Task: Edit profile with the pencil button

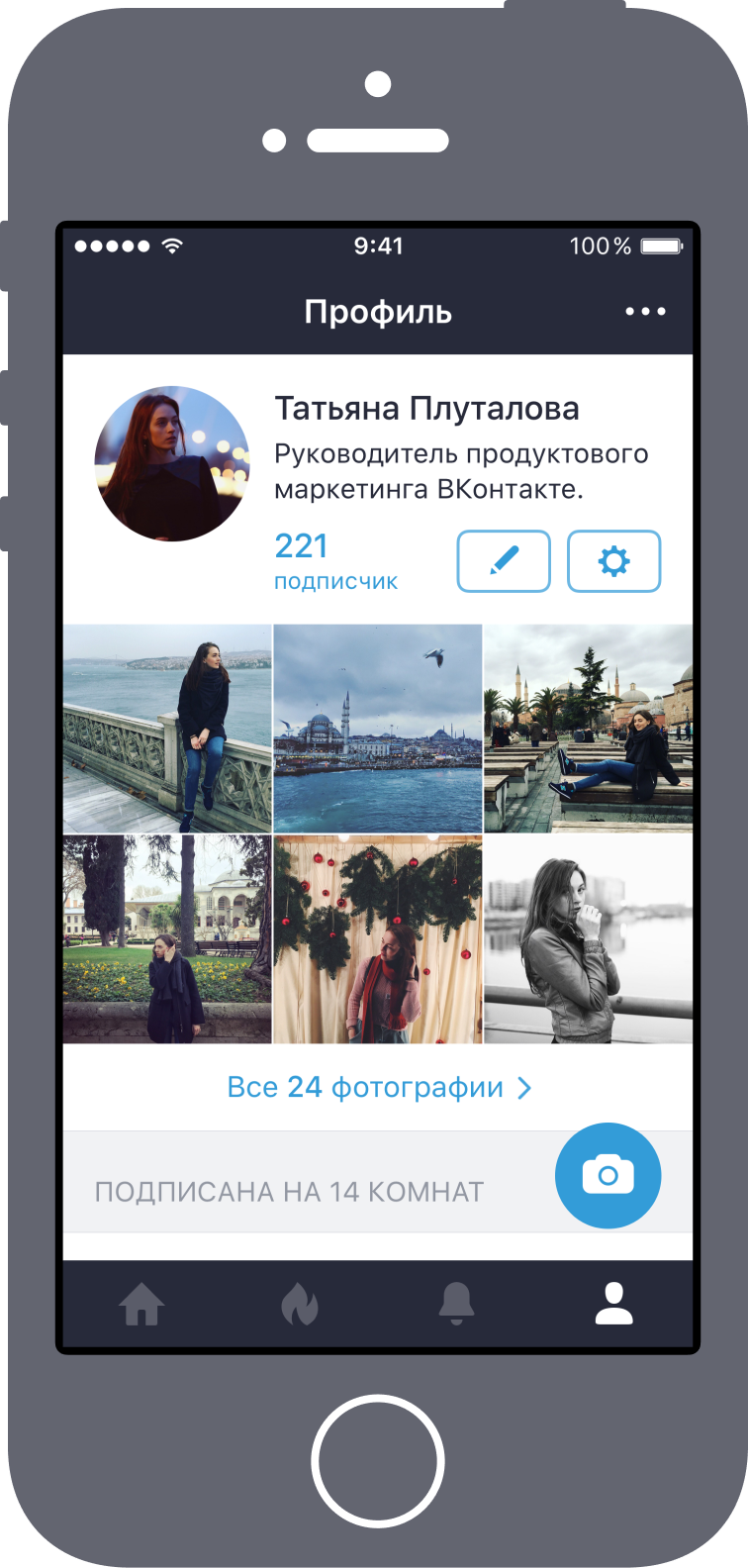Action: [504, 561]
